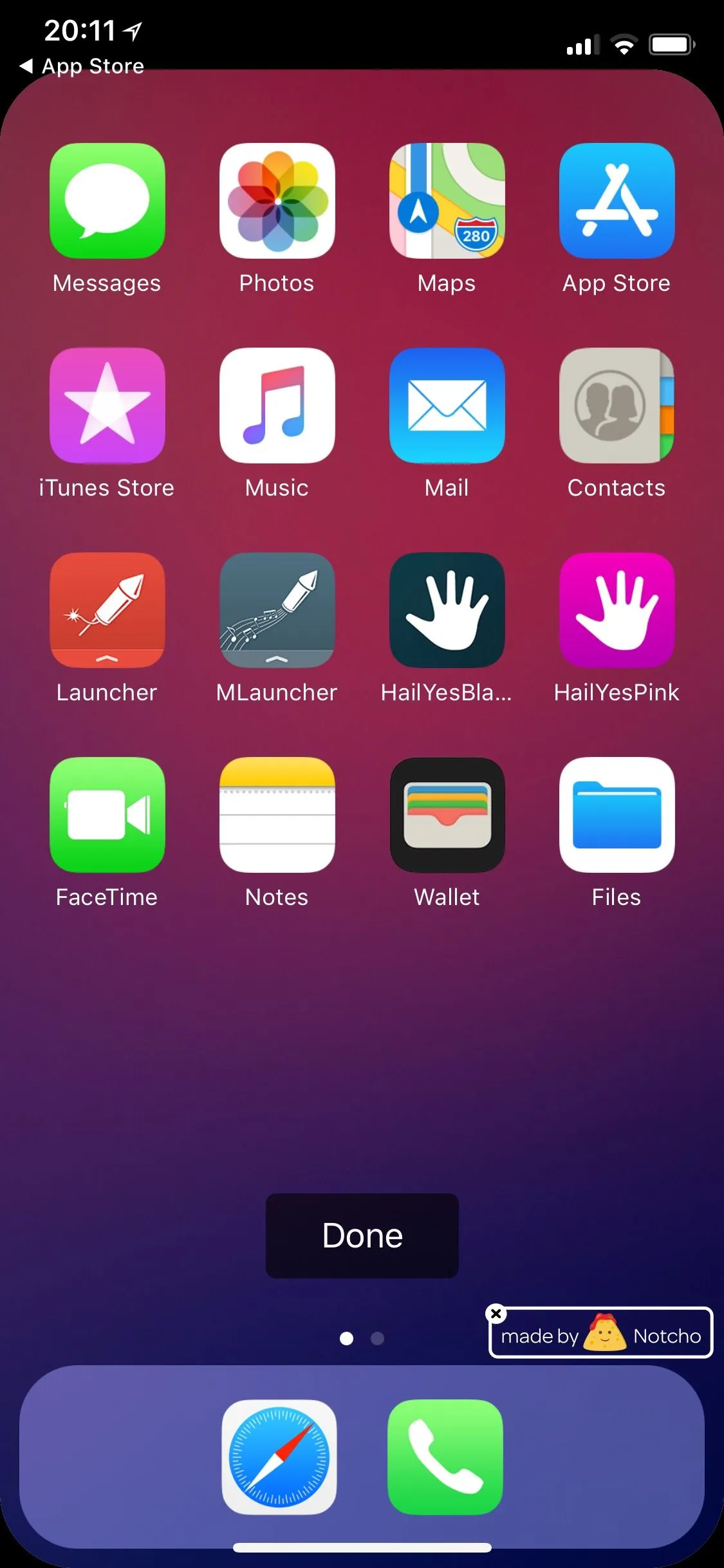Open the Wallet app
Image resolution: width=724 pixels, height=1568 pixels.
[447, 815]
